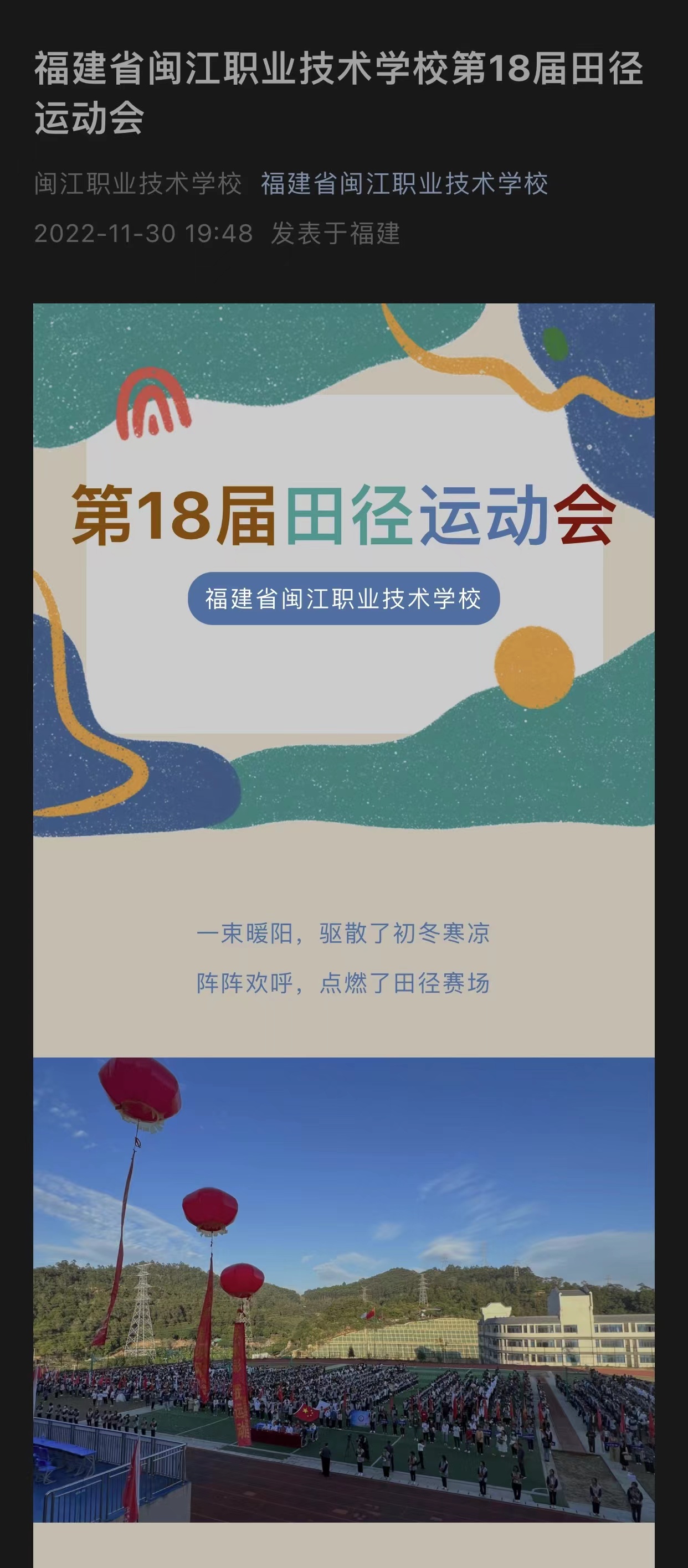
Task: View the 第18届田径运动会 banner image
Action: [x=343, y=569]
